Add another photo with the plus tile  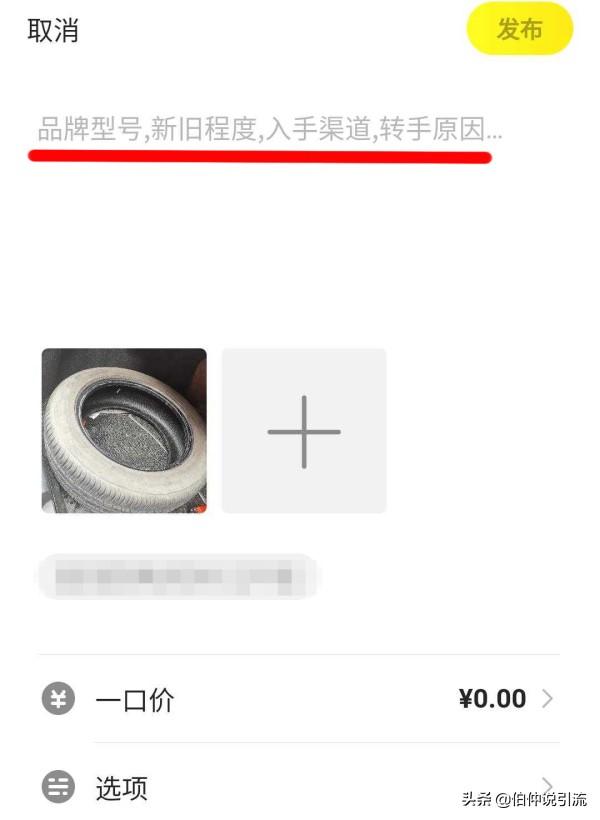304,431
